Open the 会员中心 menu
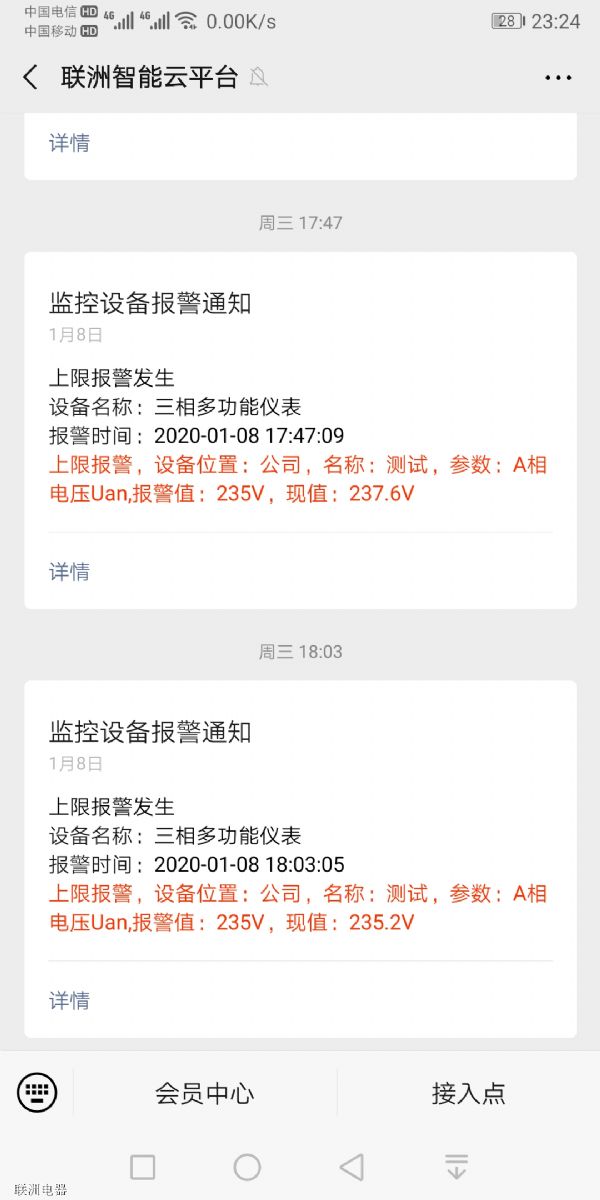Viewport: 600px width, 1200px height. [x=204, y=1093]
